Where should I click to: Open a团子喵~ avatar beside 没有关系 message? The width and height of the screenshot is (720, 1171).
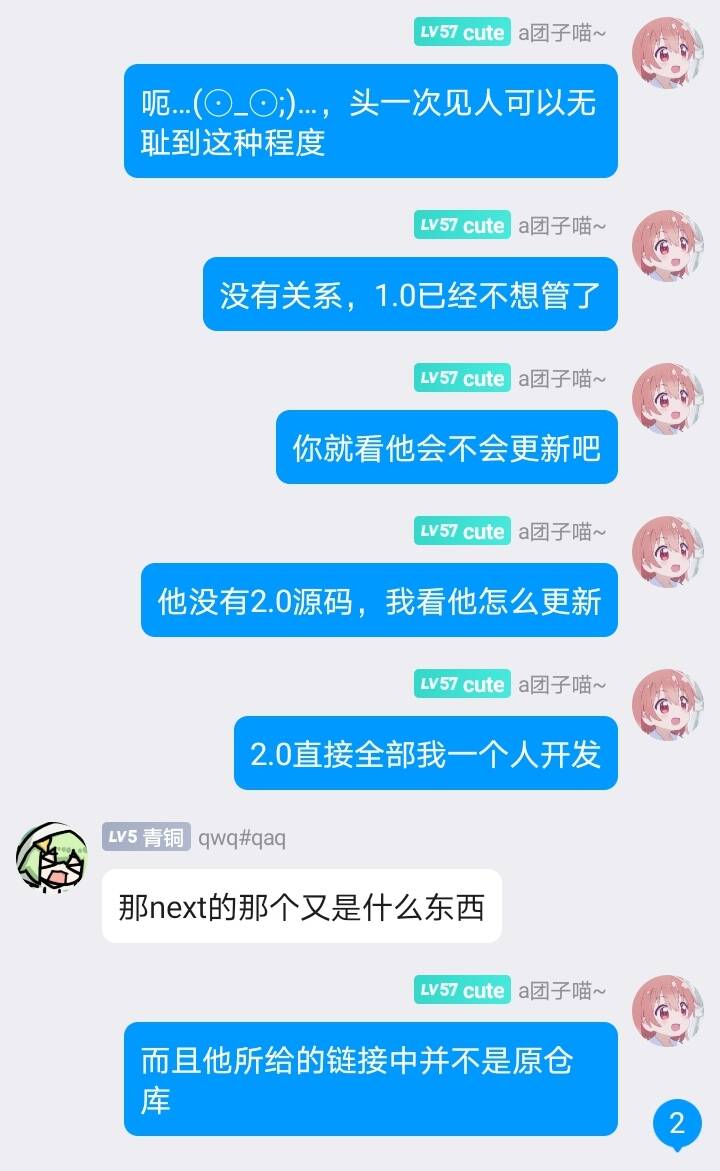pyautogui.click(x=668, y=245)
